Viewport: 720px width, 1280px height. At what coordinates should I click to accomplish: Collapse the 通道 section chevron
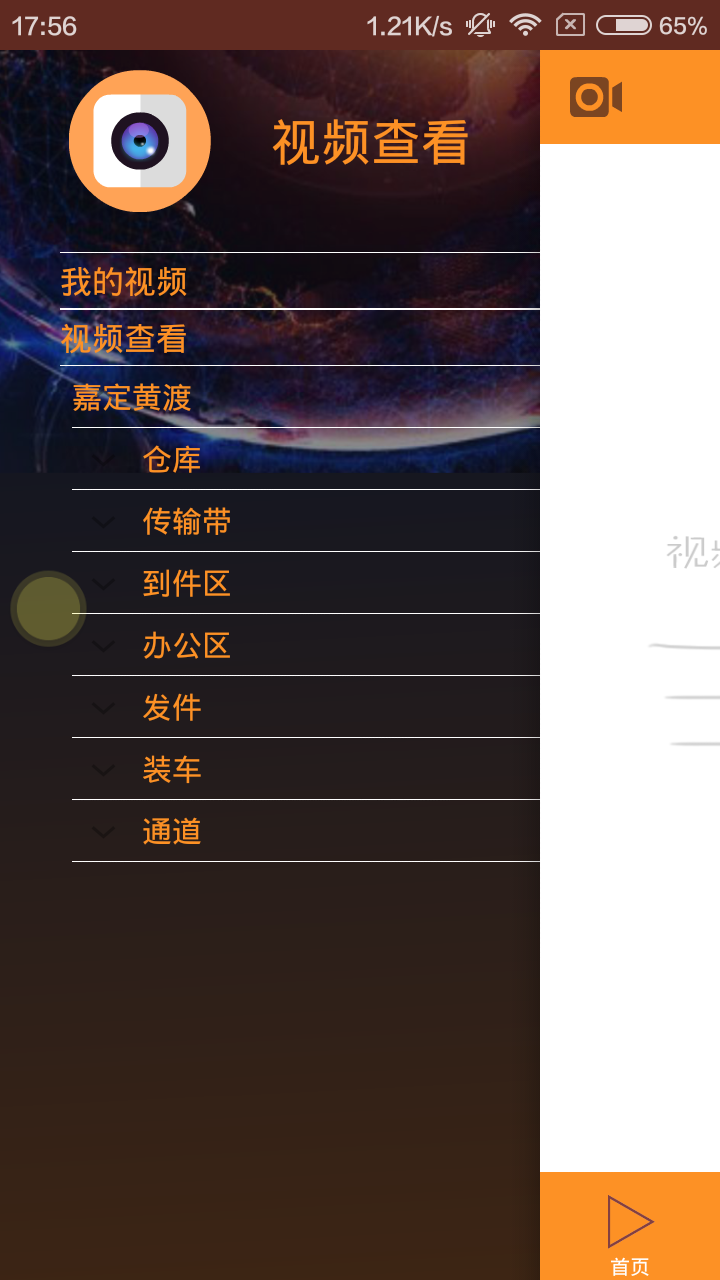(x=103, y=831)
